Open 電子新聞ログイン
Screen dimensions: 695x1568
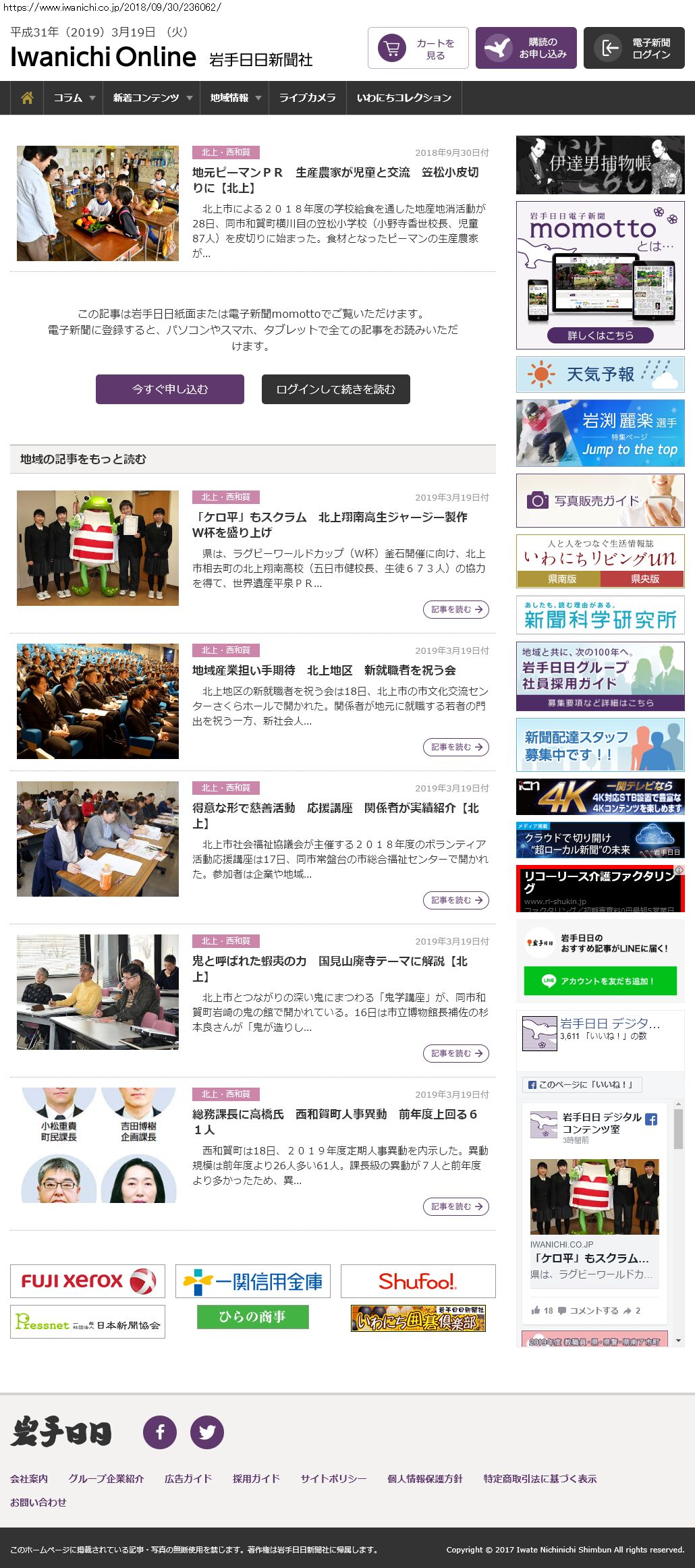[x=634, y=48]
